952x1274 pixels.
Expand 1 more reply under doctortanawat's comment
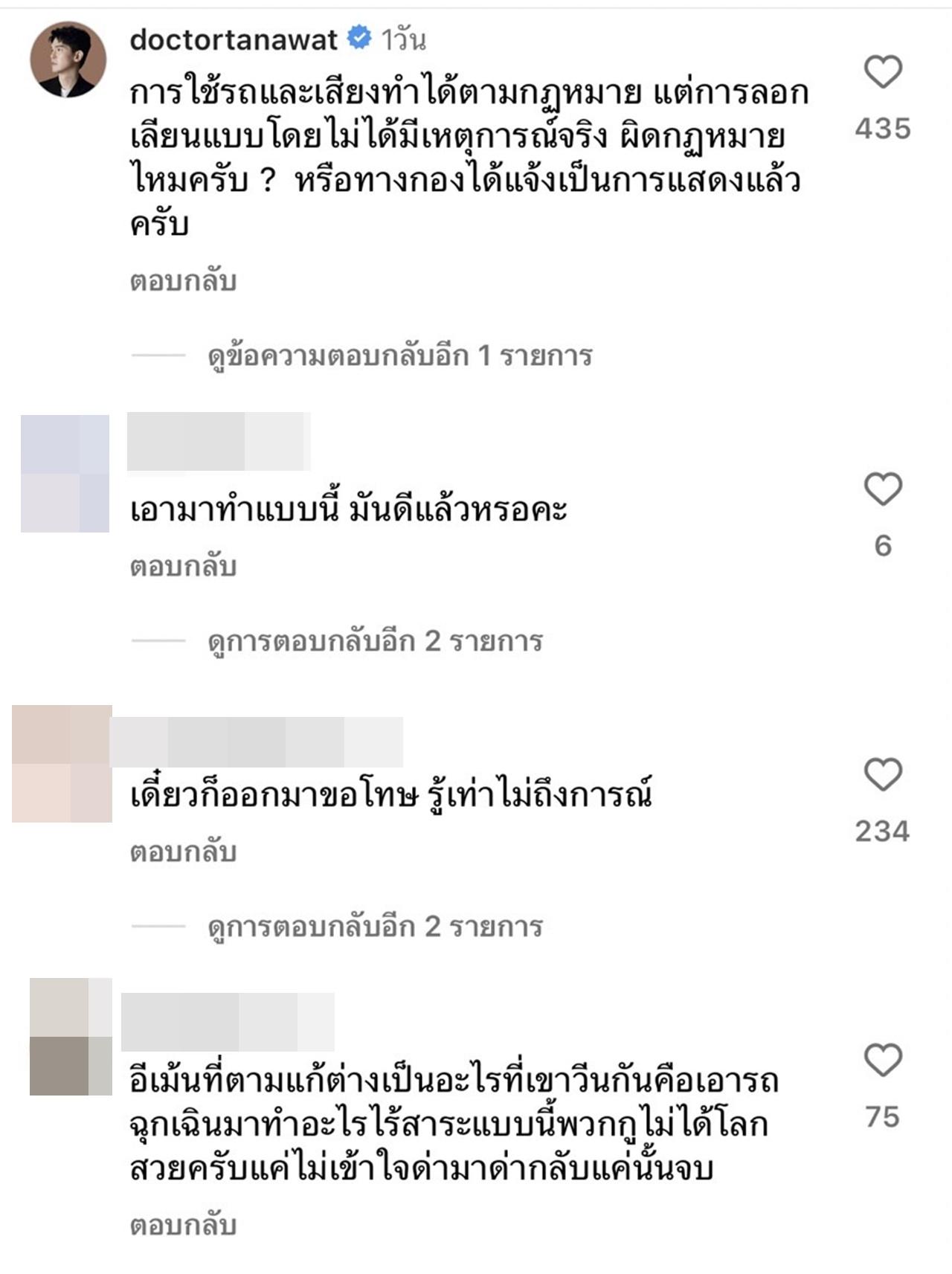399,356
